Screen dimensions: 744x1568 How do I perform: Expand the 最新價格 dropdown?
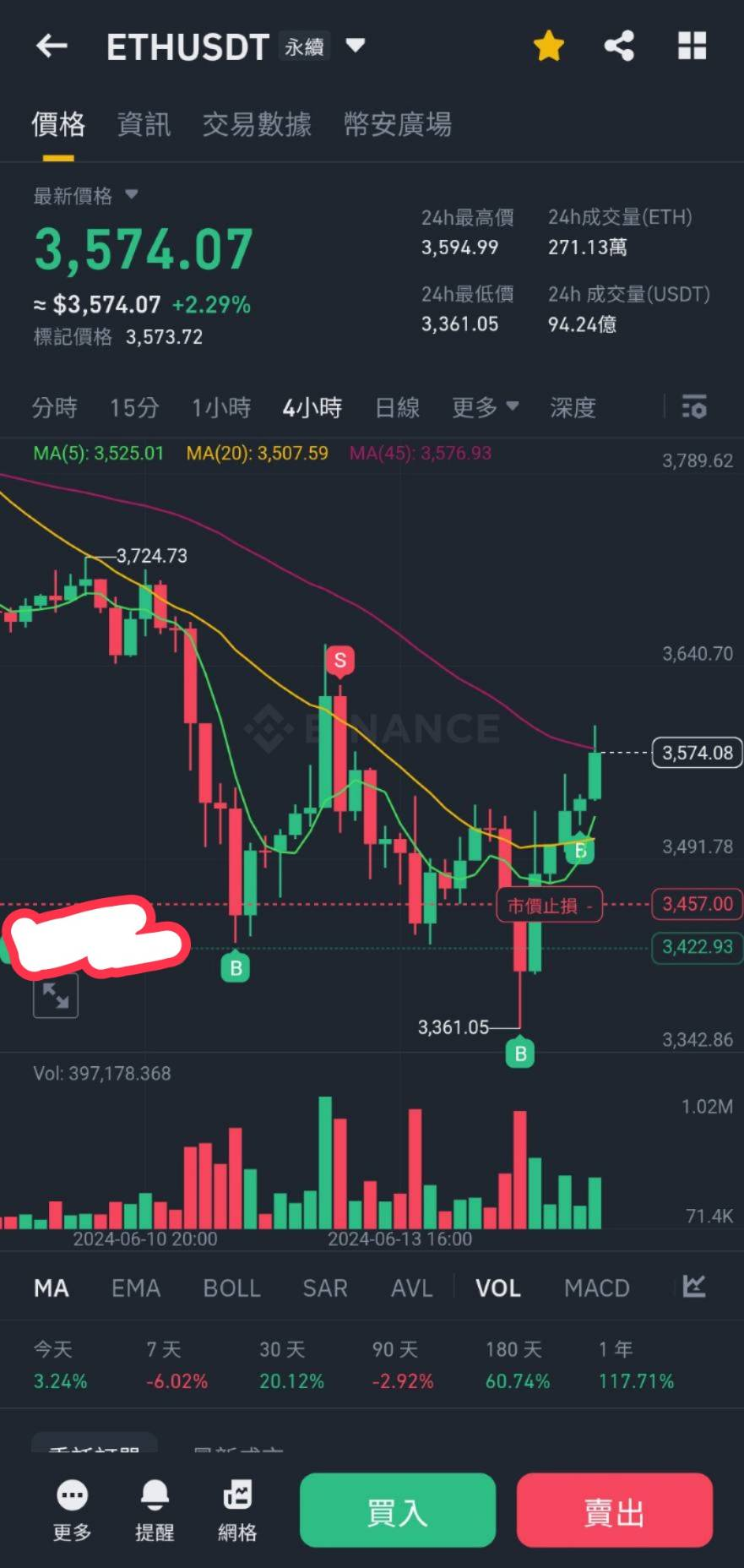132,195
